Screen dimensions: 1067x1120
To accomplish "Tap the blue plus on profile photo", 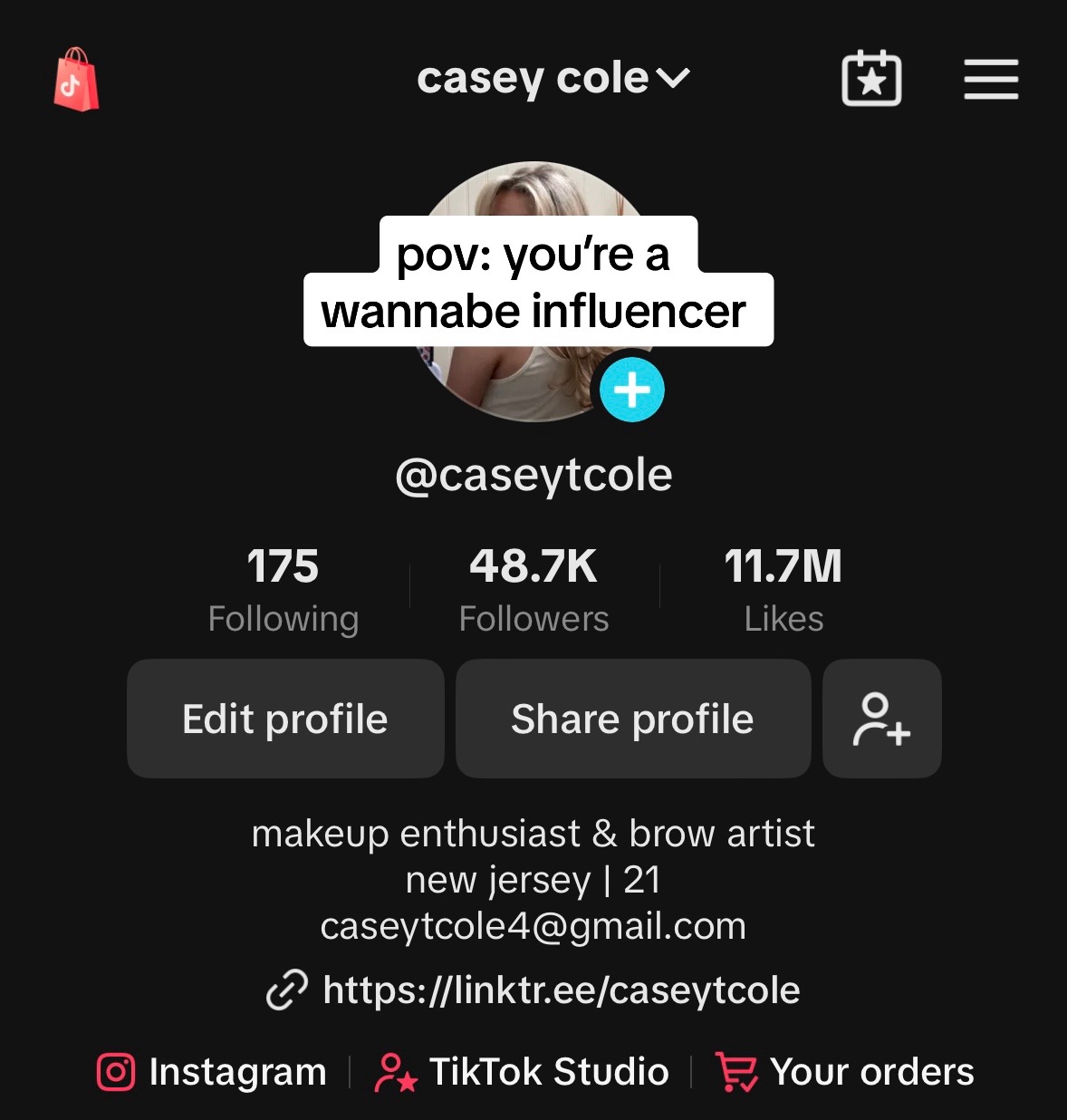I will 632,390.
